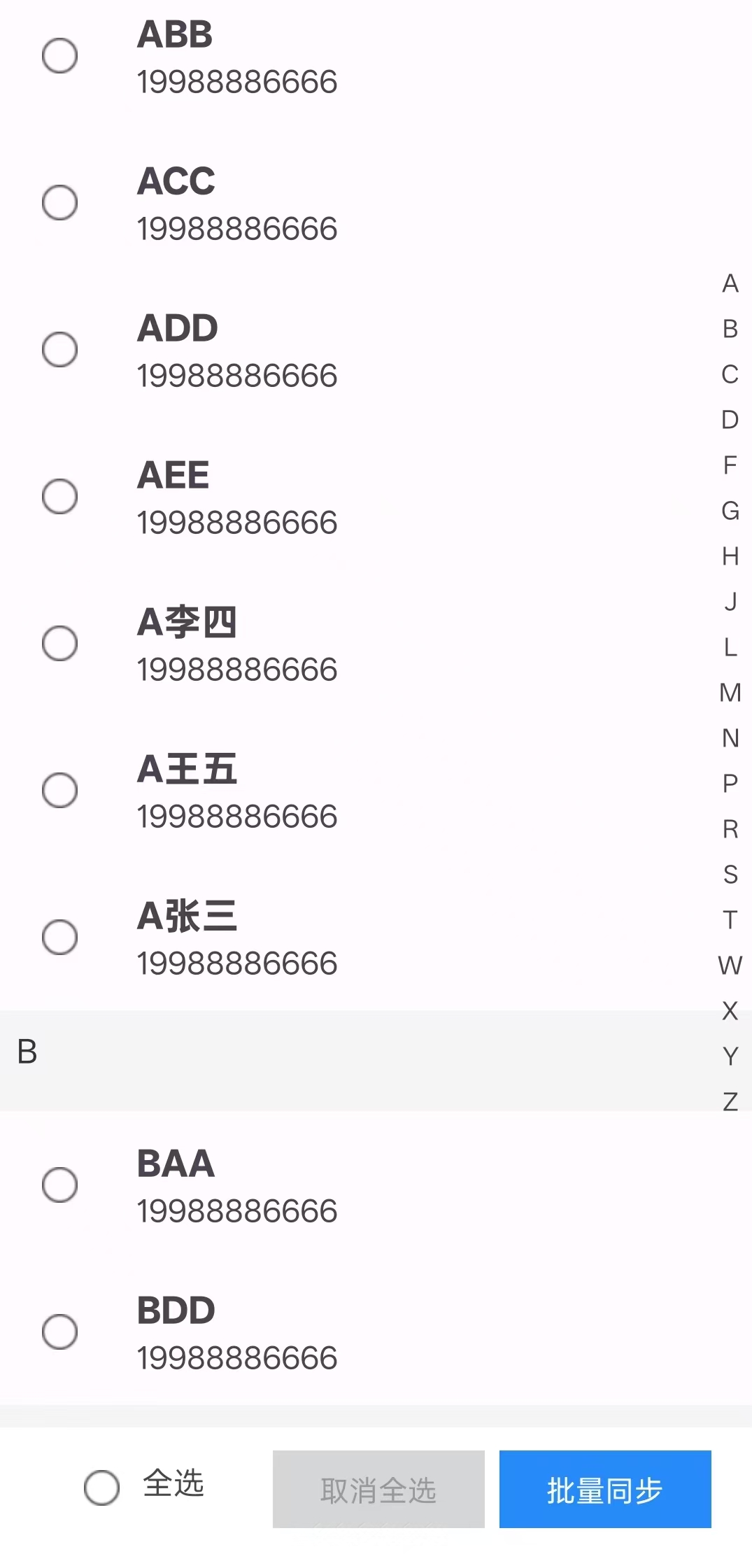Jump to letter Z in the index

tap(730, 1102)
